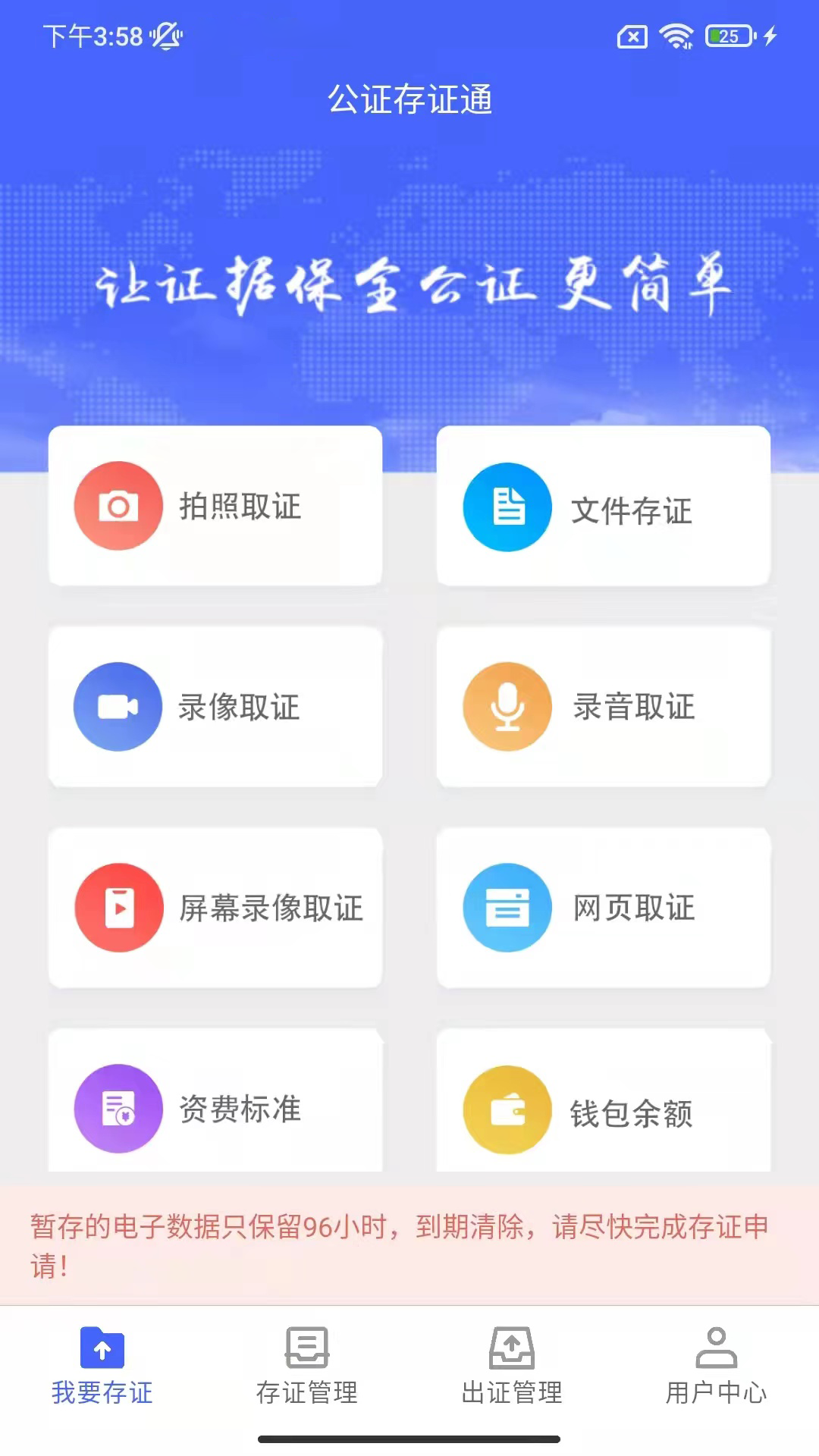Tap the 我要存证 folder icon
The width and height of the screenshot is (819, 1456).
point(102,1349)
